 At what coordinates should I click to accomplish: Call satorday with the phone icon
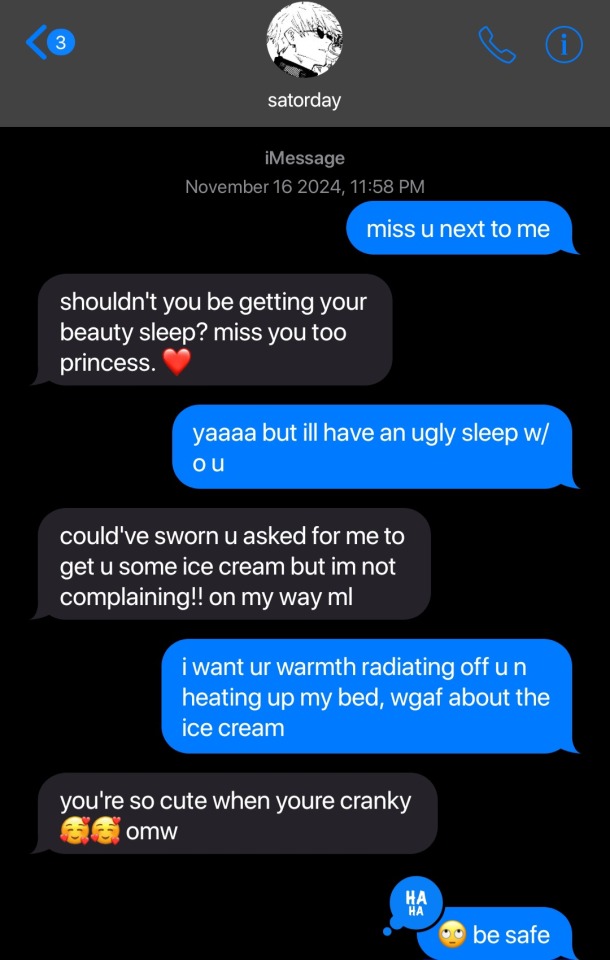pos(496,44)
